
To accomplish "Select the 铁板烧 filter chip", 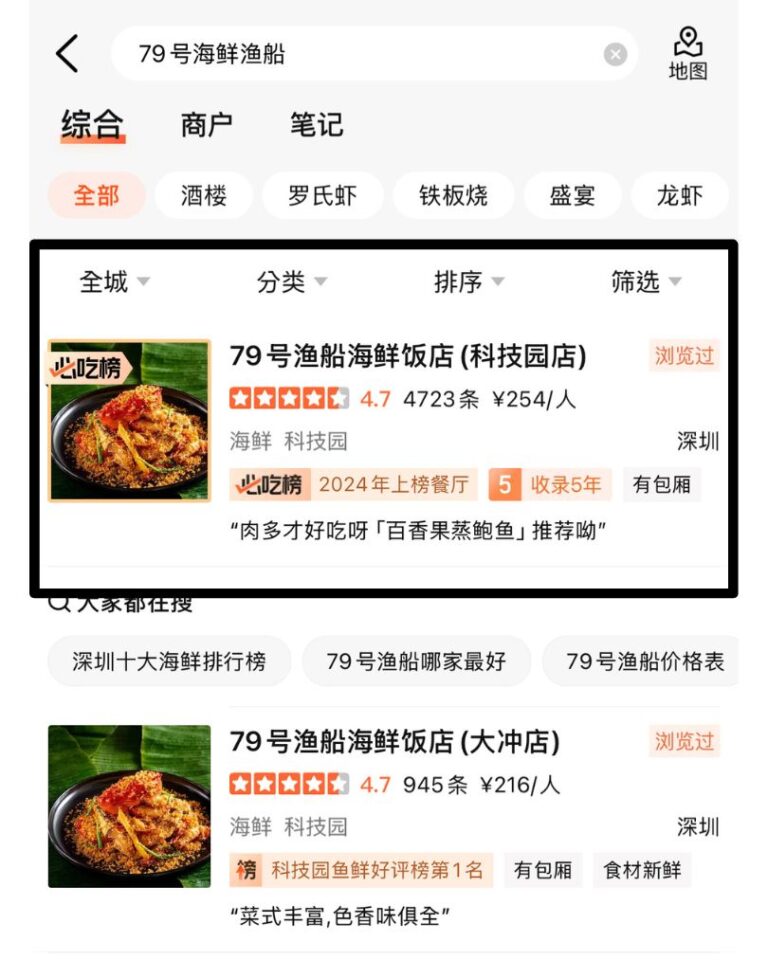I will point(451,195).
